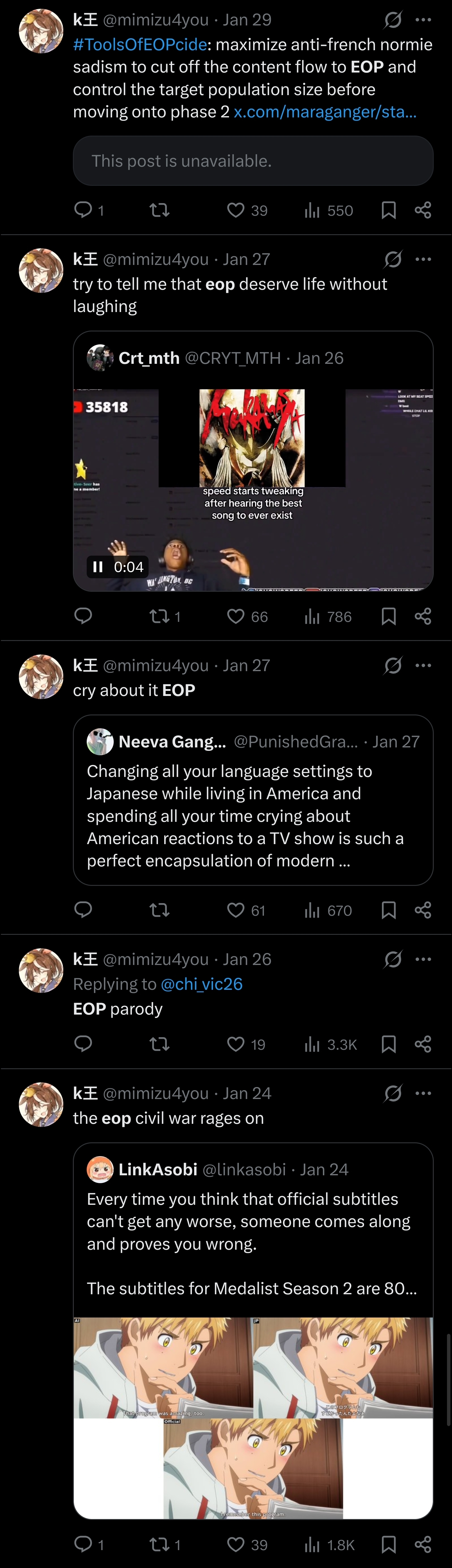
Task: Reply to the "EOP parody" post
Action: [x=83, y=1044]
